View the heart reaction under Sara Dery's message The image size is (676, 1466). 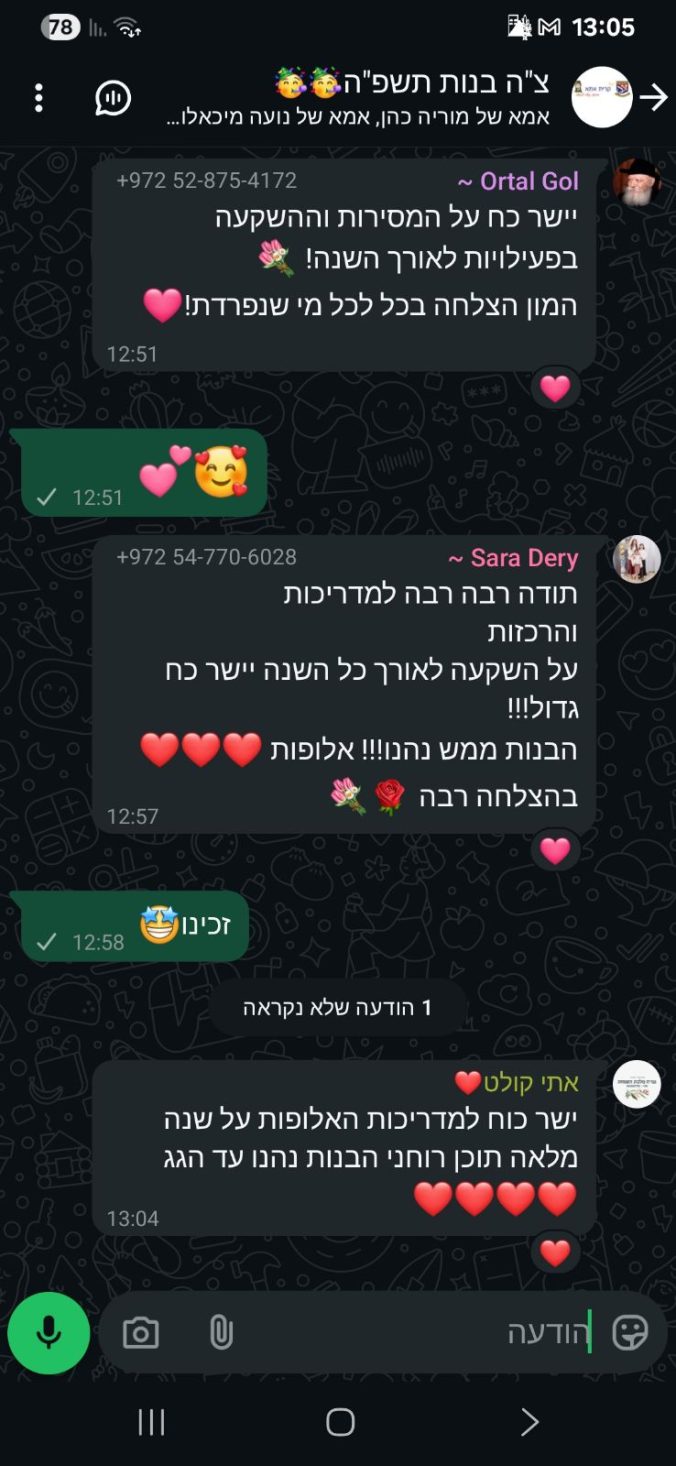[555, 850]
